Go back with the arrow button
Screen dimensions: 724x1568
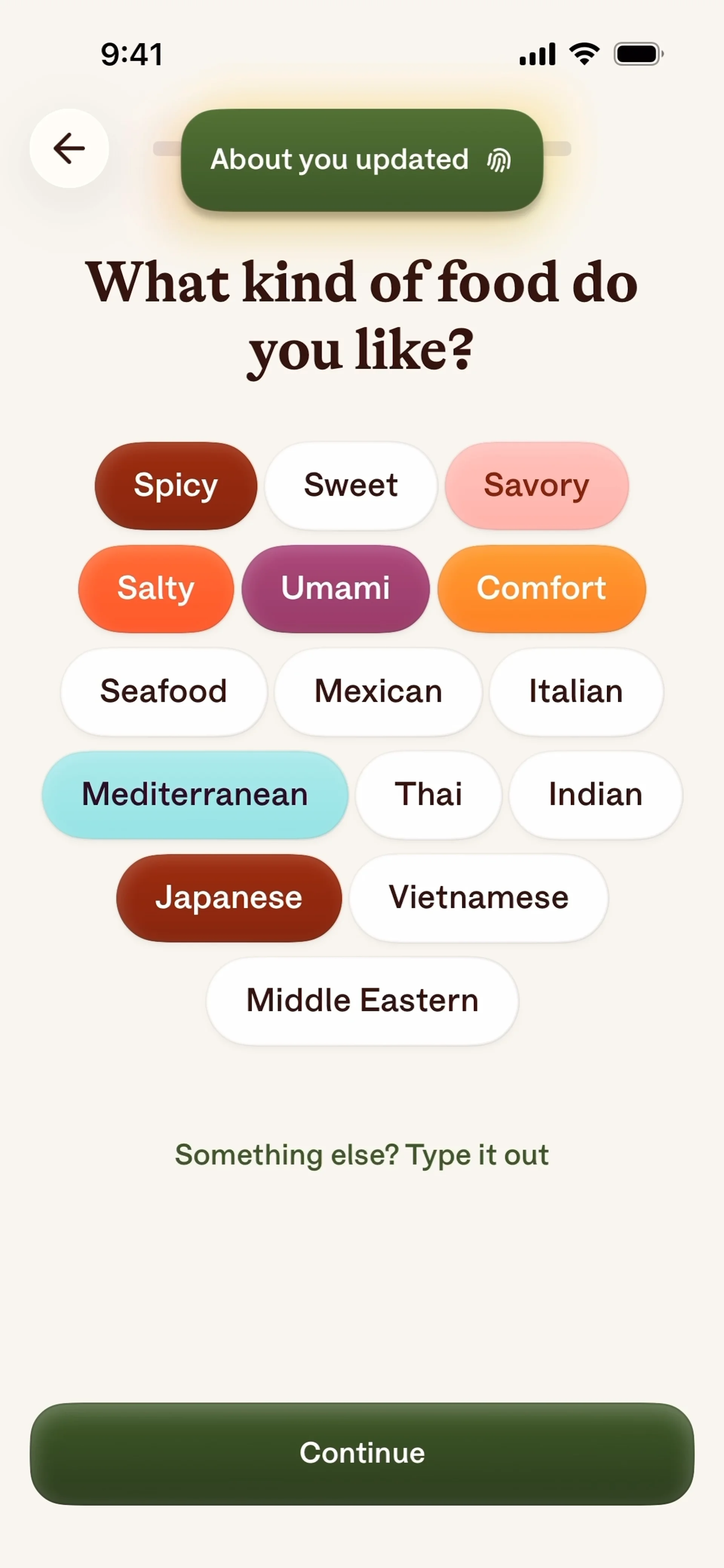69,149
